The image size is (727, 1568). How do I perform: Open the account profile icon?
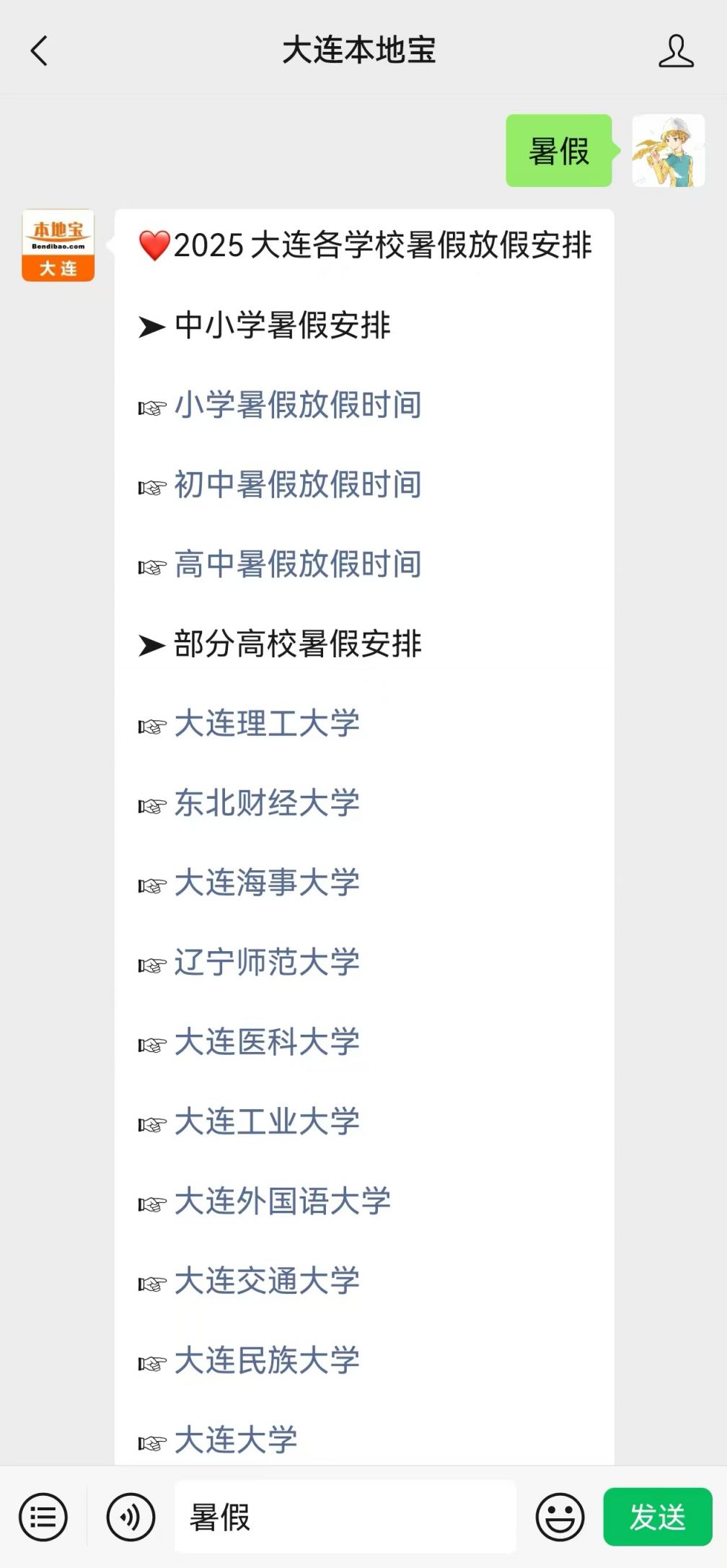[676, 51]
